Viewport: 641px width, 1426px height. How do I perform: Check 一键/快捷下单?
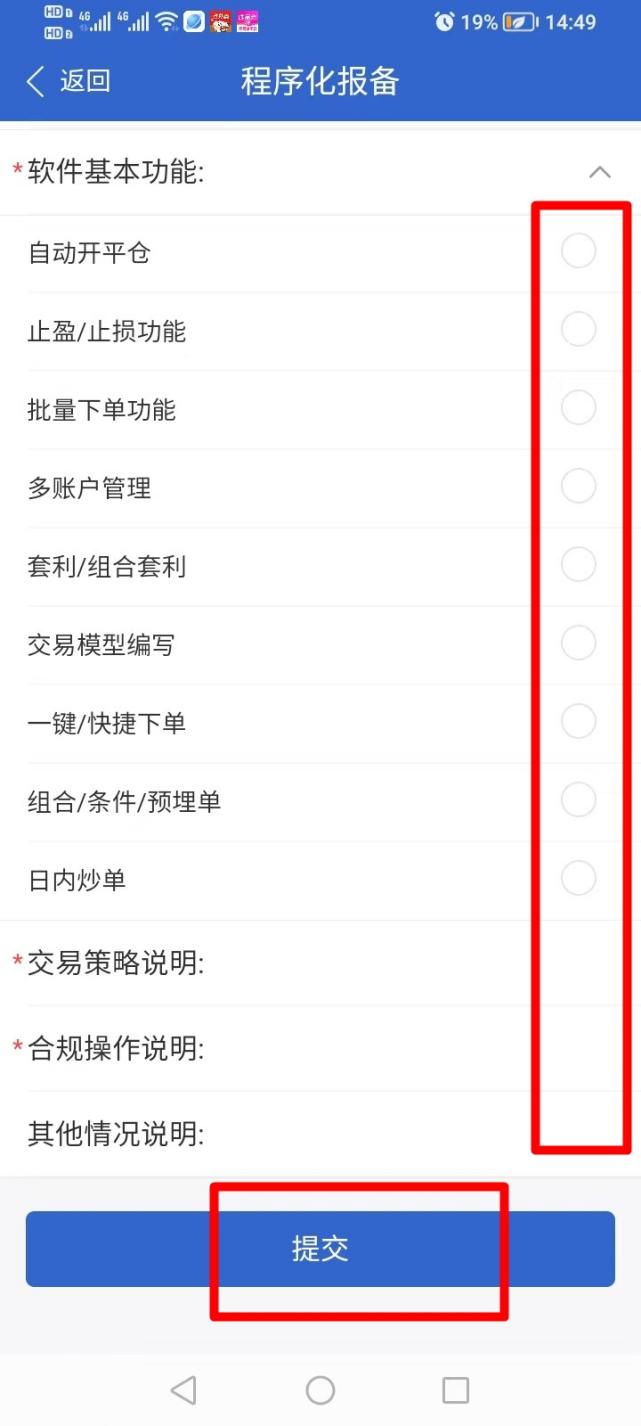point(578,721)
